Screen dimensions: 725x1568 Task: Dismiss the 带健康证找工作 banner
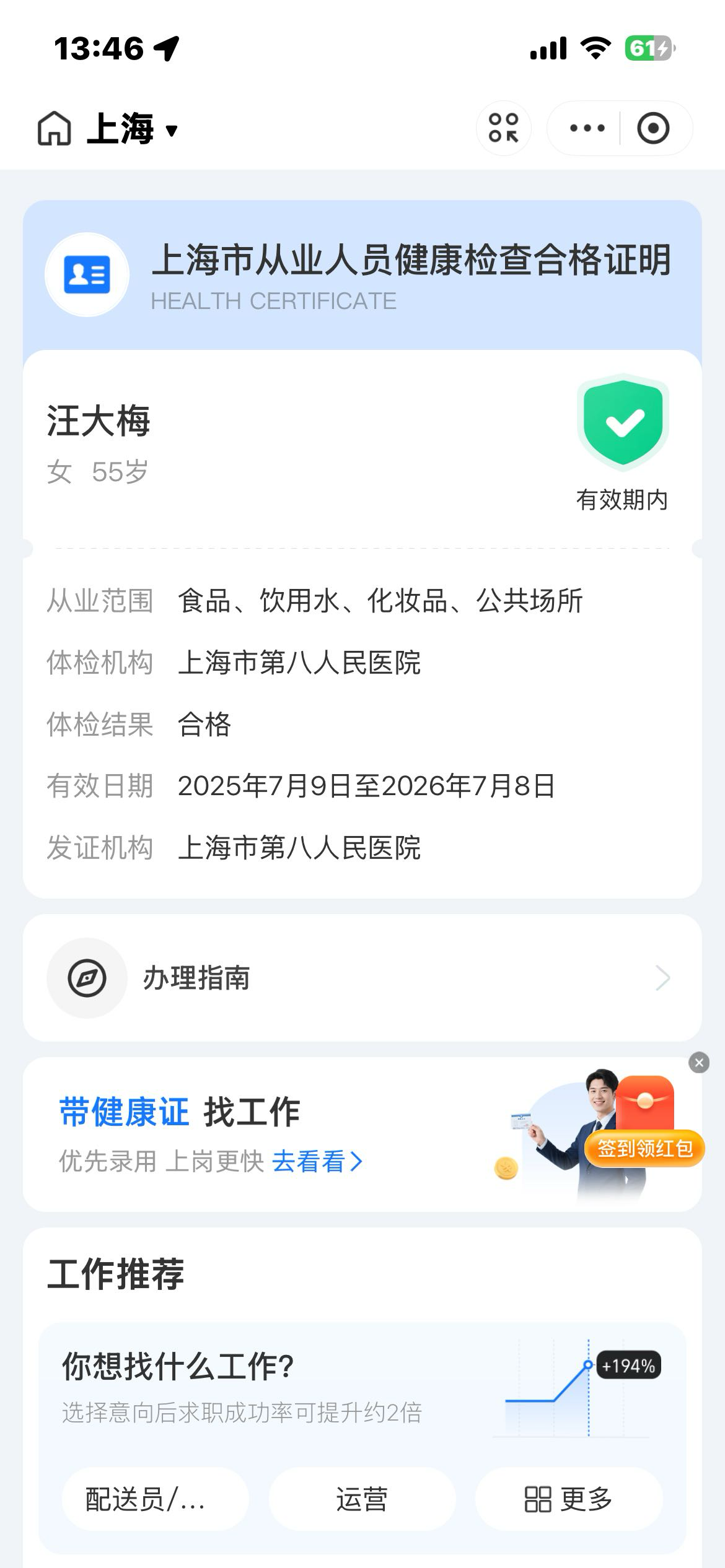click(699, 1063)
